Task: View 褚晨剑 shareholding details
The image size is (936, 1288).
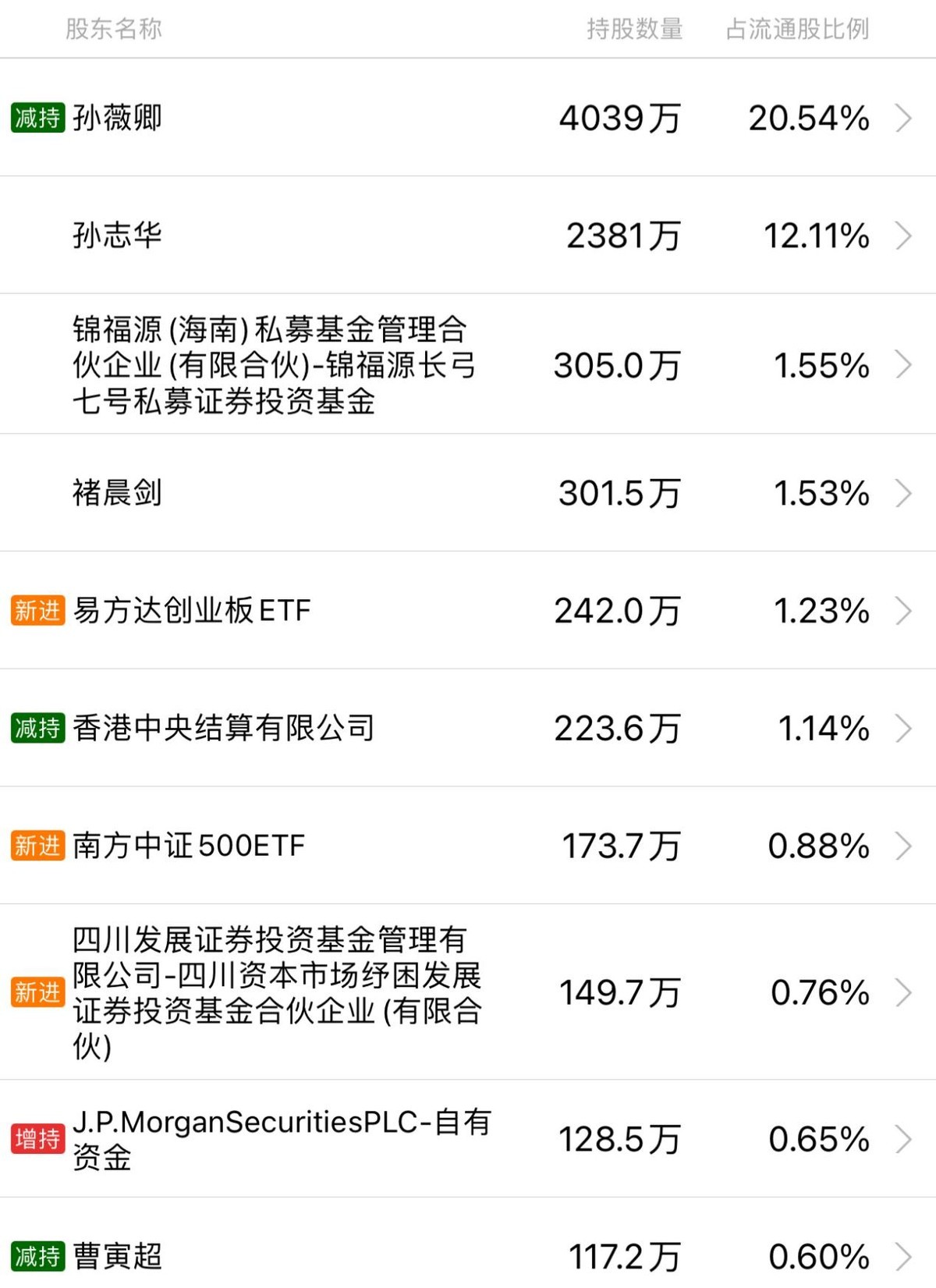Action: (117, 493)
